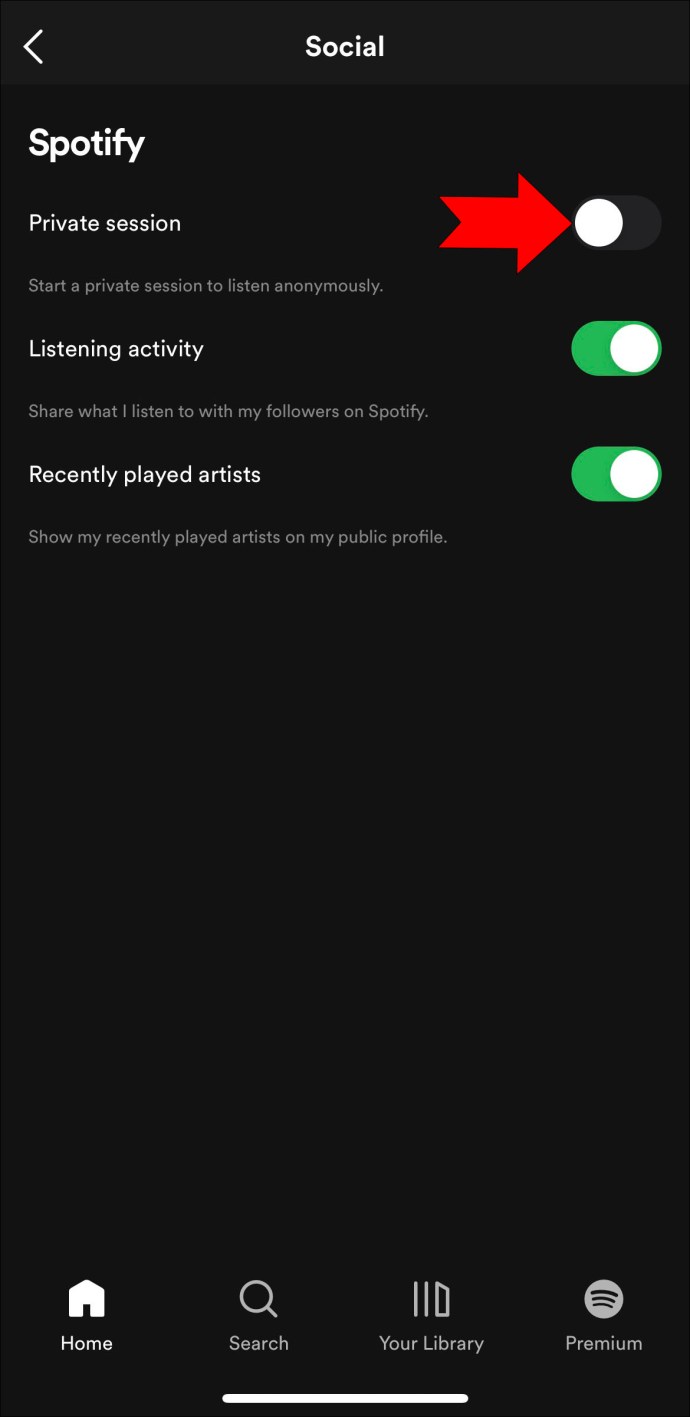Open the Search tab
690x1417 pixels.
pos(258,1315)
